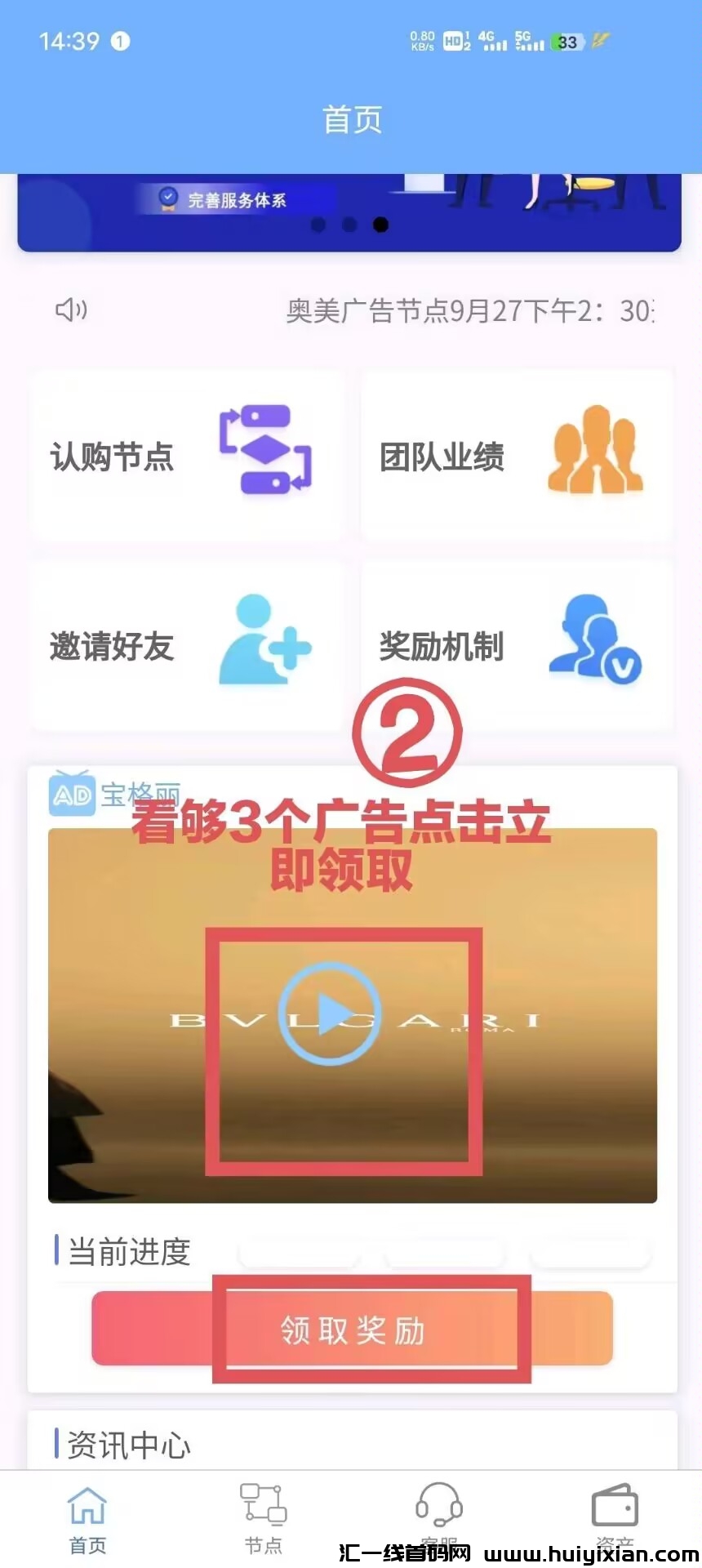Image resolution: width=702 pixels, height=1568 pixels.
Task: Tap the 领取奖励 button
Action: coord(352,1329)
